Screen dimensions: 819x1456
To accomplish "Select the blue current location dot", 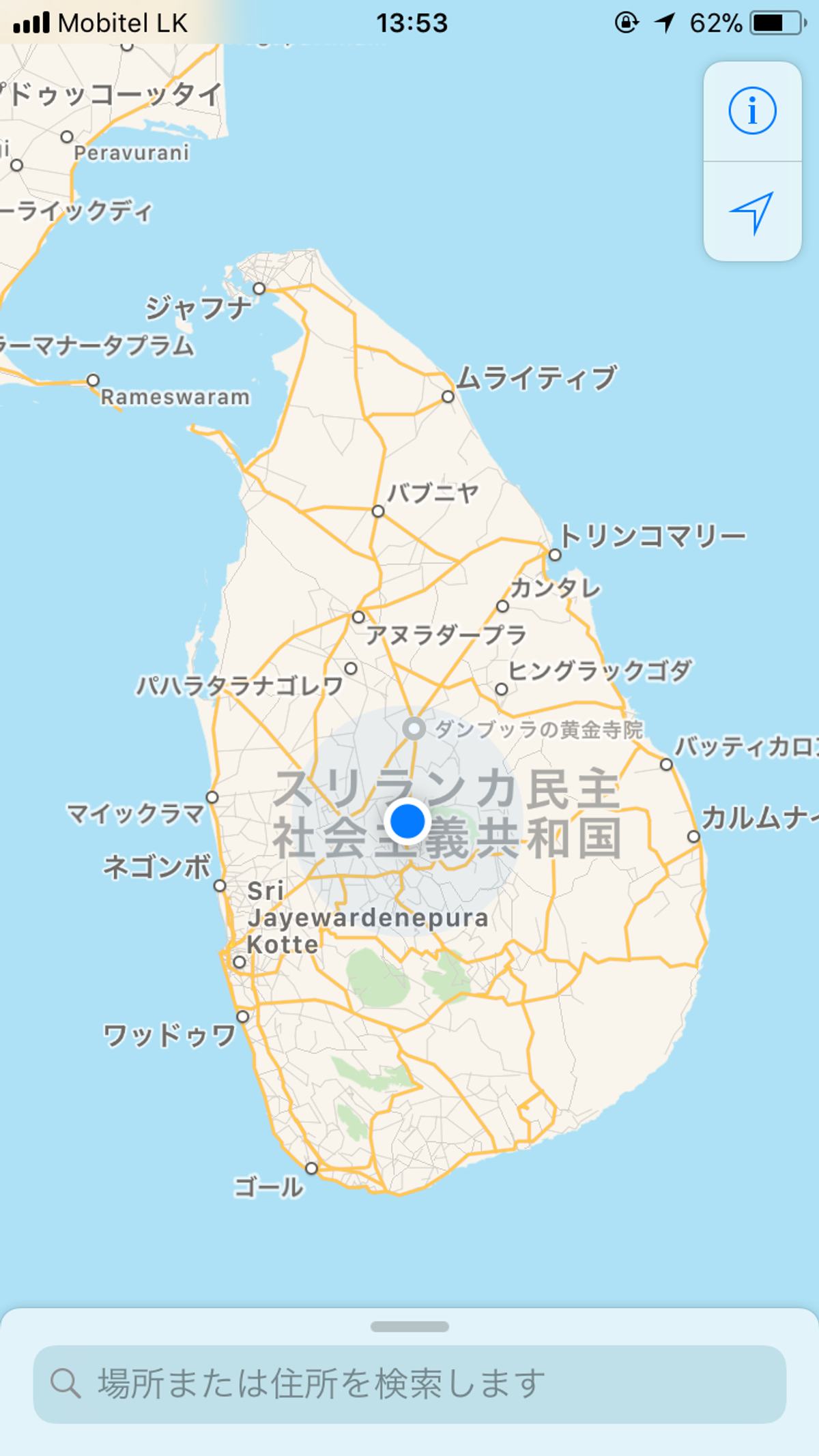I will [407, 821].
